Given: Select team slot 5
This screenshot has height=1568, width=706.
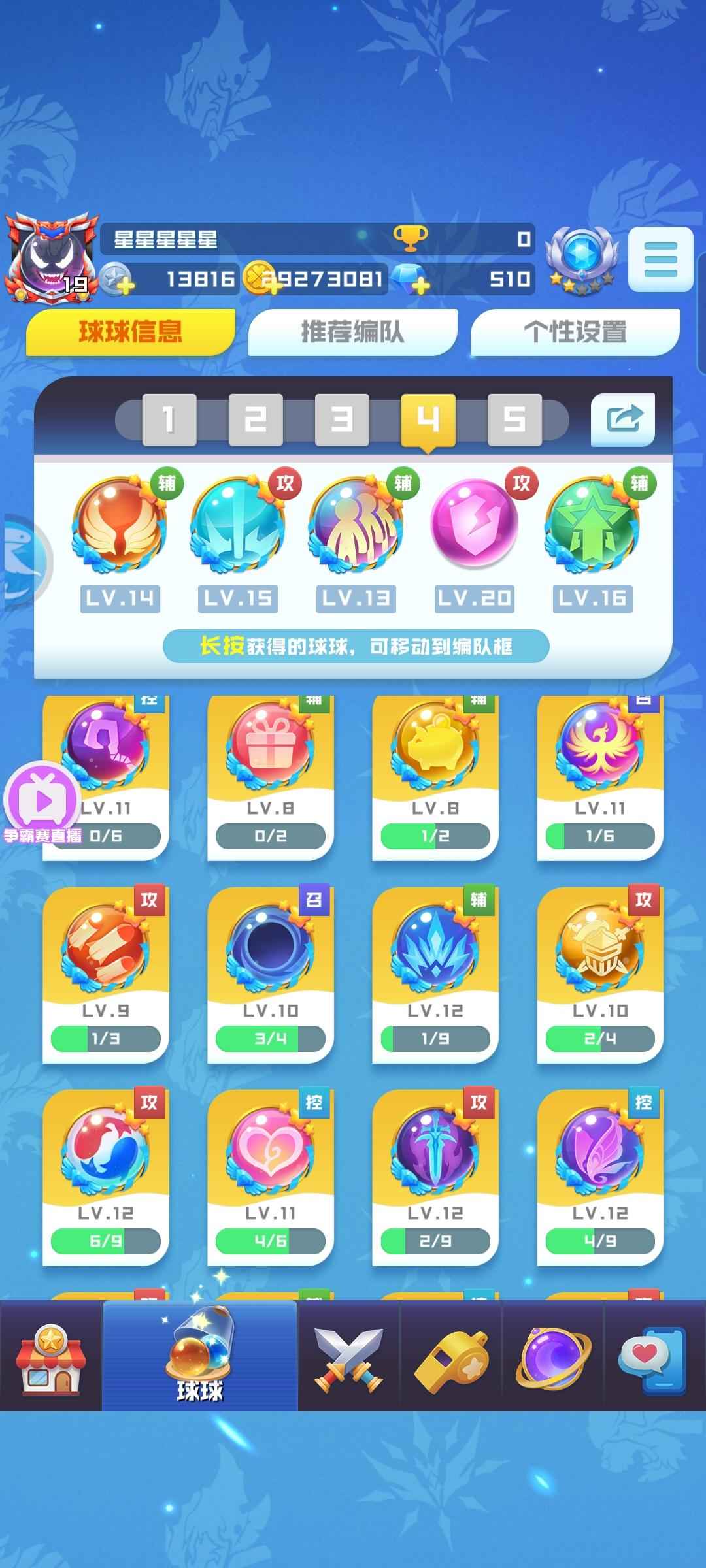Looking at the screenshot, I should tap(514, 419).
